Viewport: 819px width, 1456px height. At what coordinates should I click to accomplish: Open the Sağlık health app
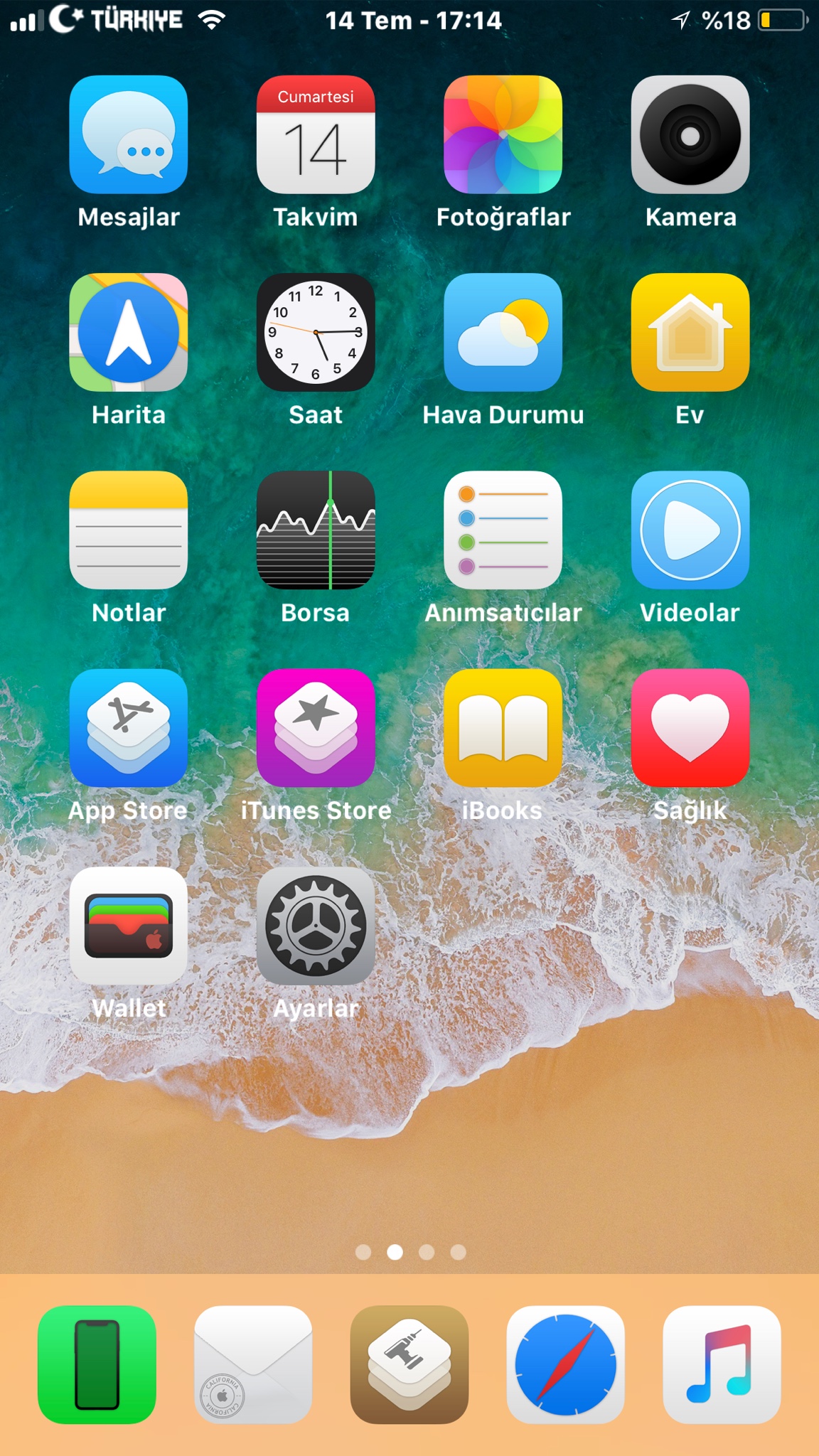(x=690, y=727)
